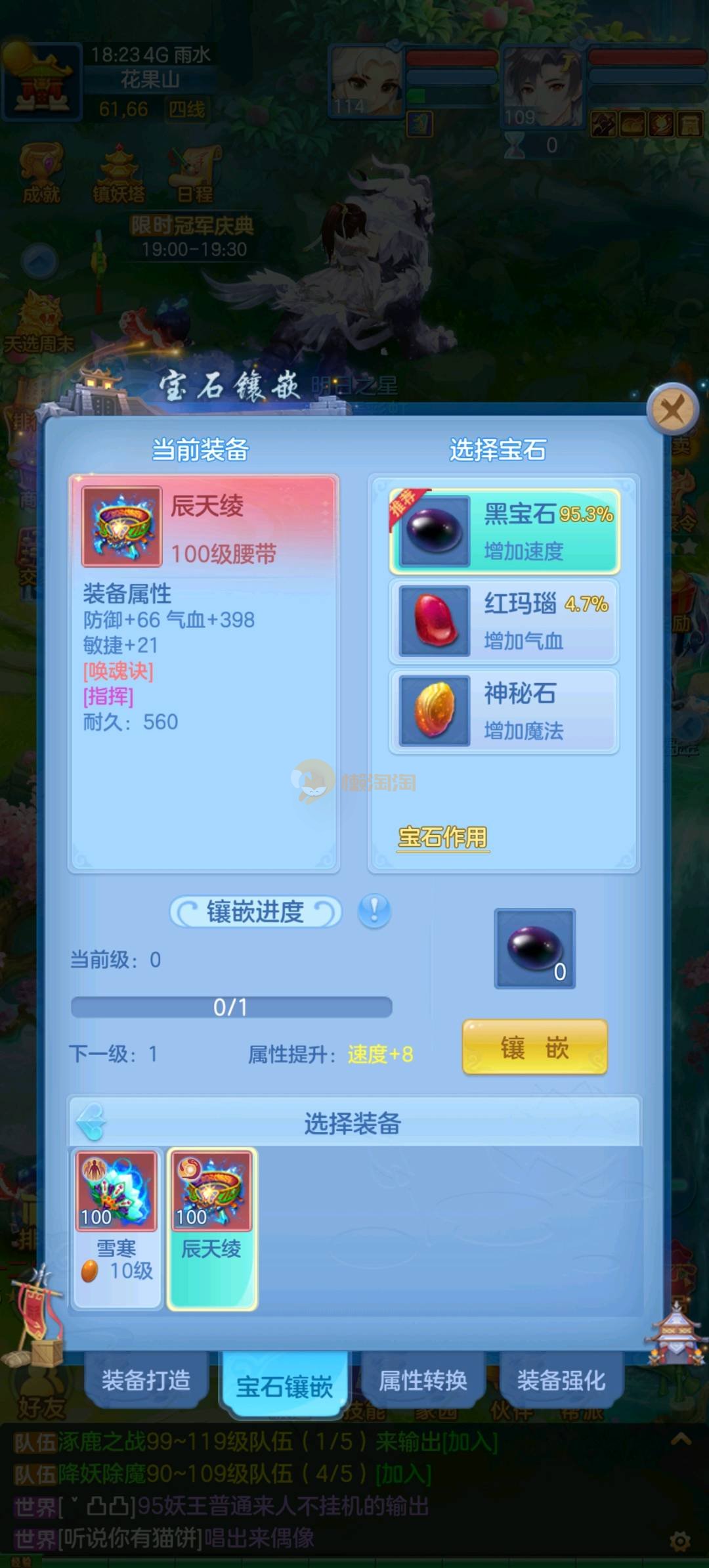Join the 降妖除魔 team via 加入
The width and height of the screenshot is (709, 1568).
403,1474
